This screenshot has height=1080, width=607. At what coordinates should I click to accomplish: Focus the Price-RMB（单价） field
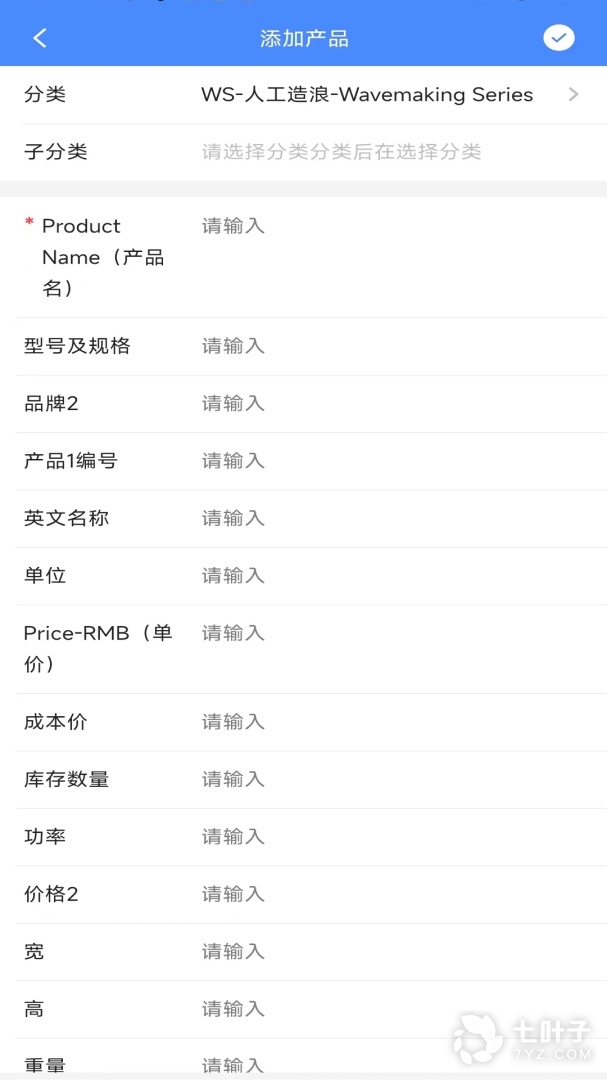point(390,633)
